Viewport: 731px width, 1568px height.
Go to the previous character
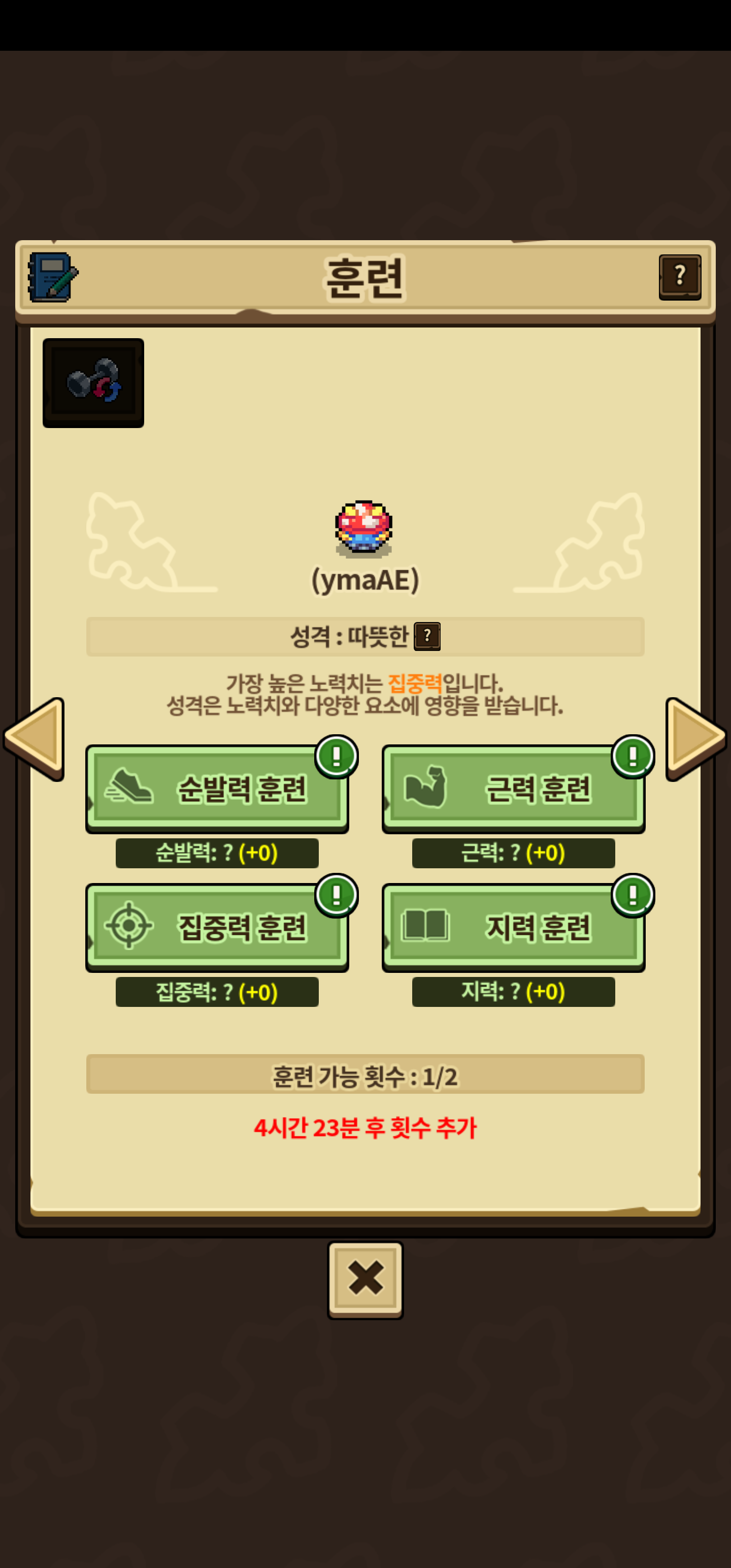click(35, 738)
